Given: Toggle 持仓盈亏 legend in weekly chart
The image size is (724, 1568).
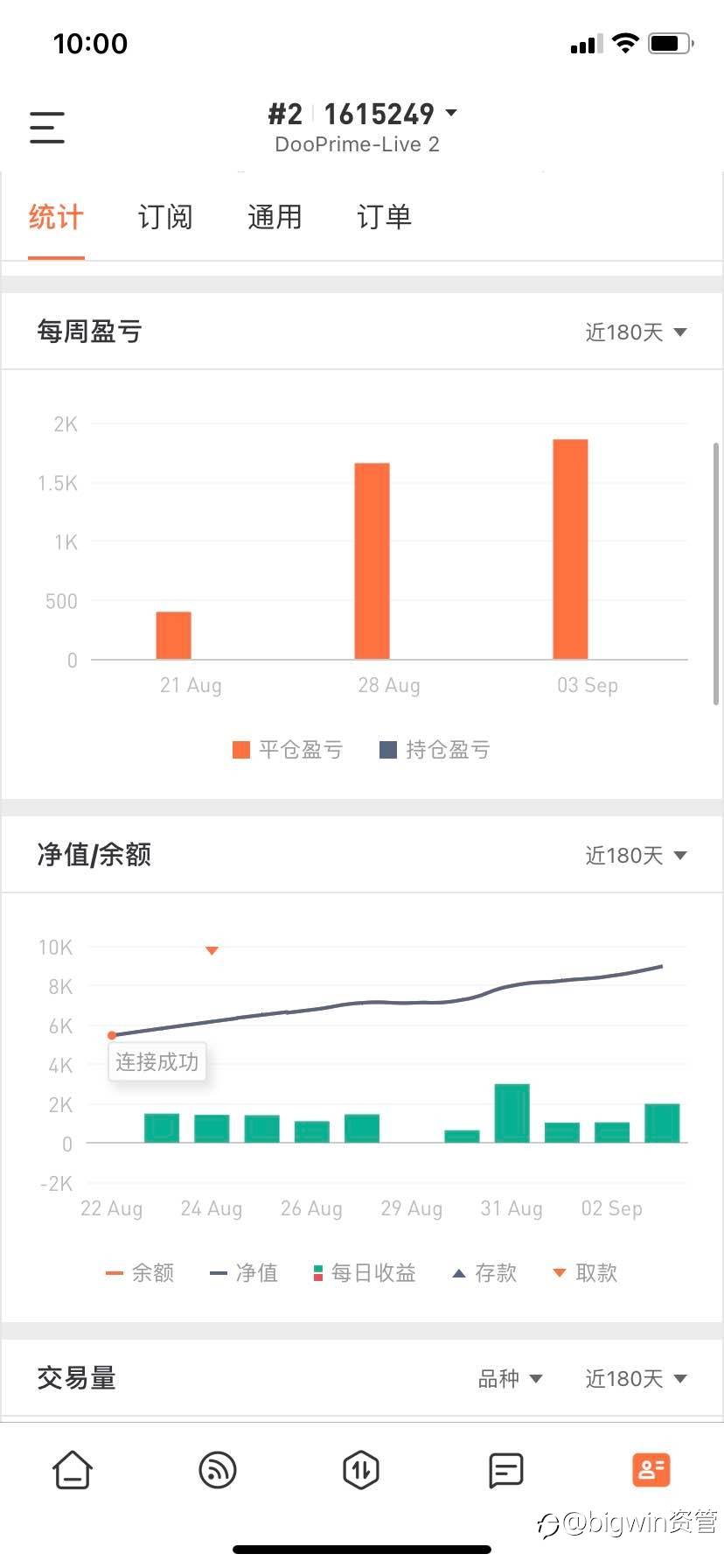Looking at the screenshot, I should pyautogui.click(x=435, y=750).
